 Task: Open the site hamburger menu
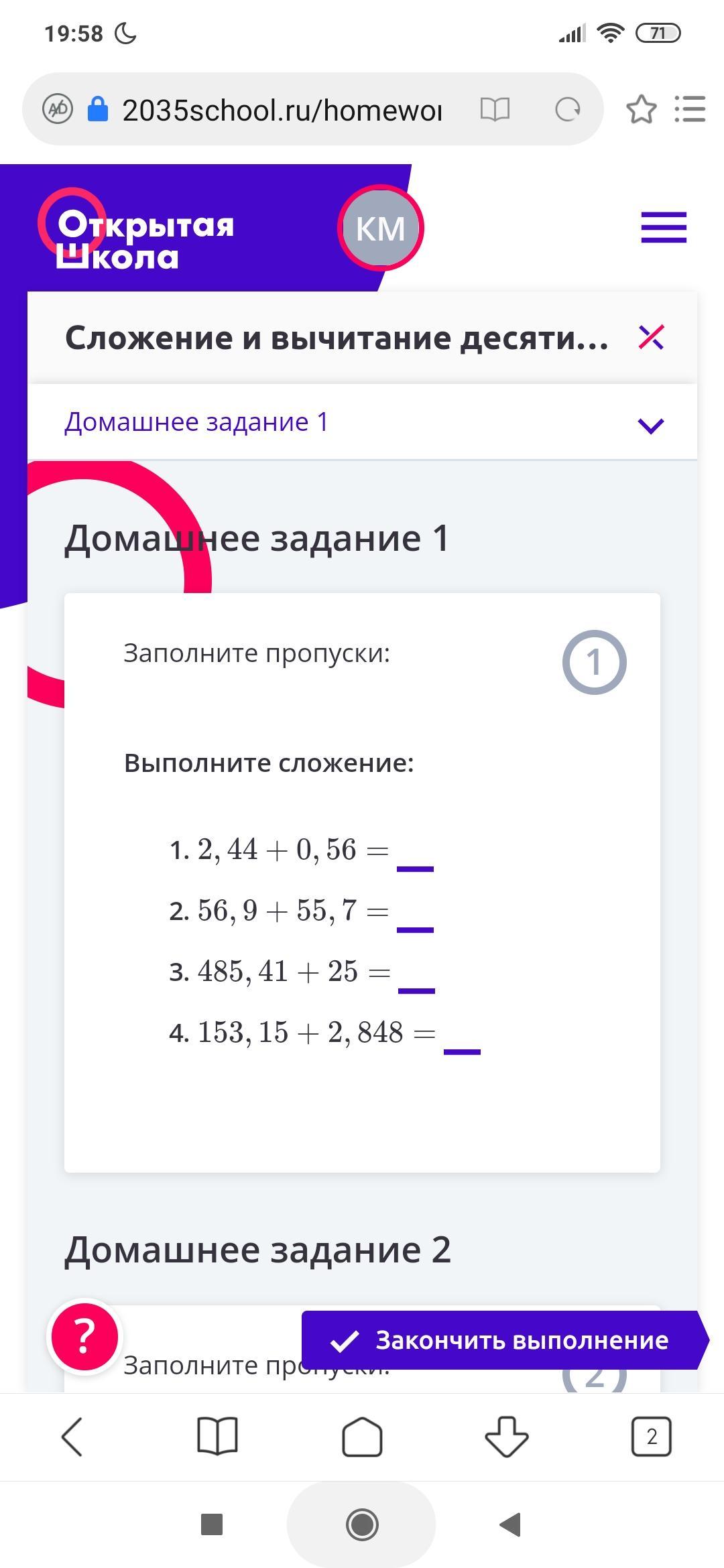(x=664, y=227)
